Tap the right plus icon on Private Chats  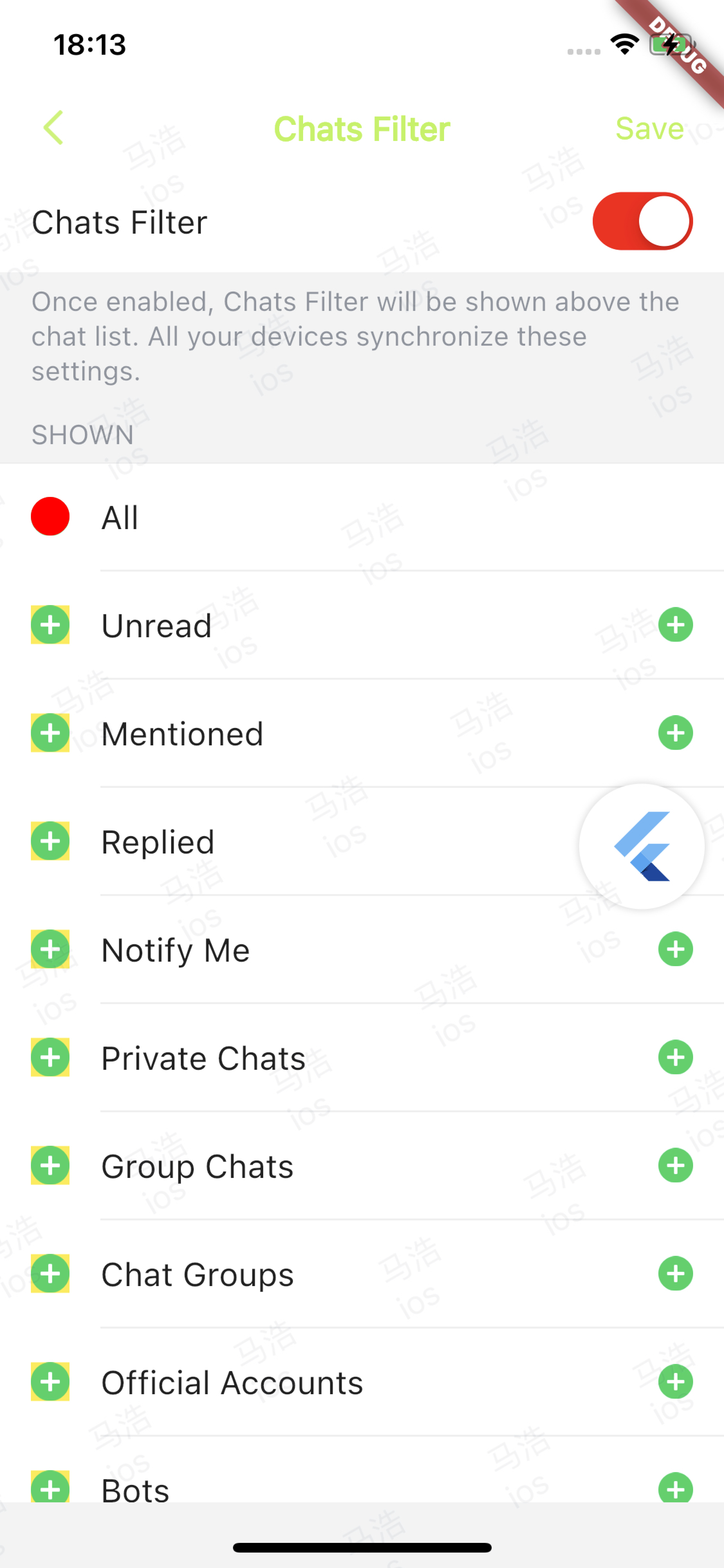(675, 1057)
